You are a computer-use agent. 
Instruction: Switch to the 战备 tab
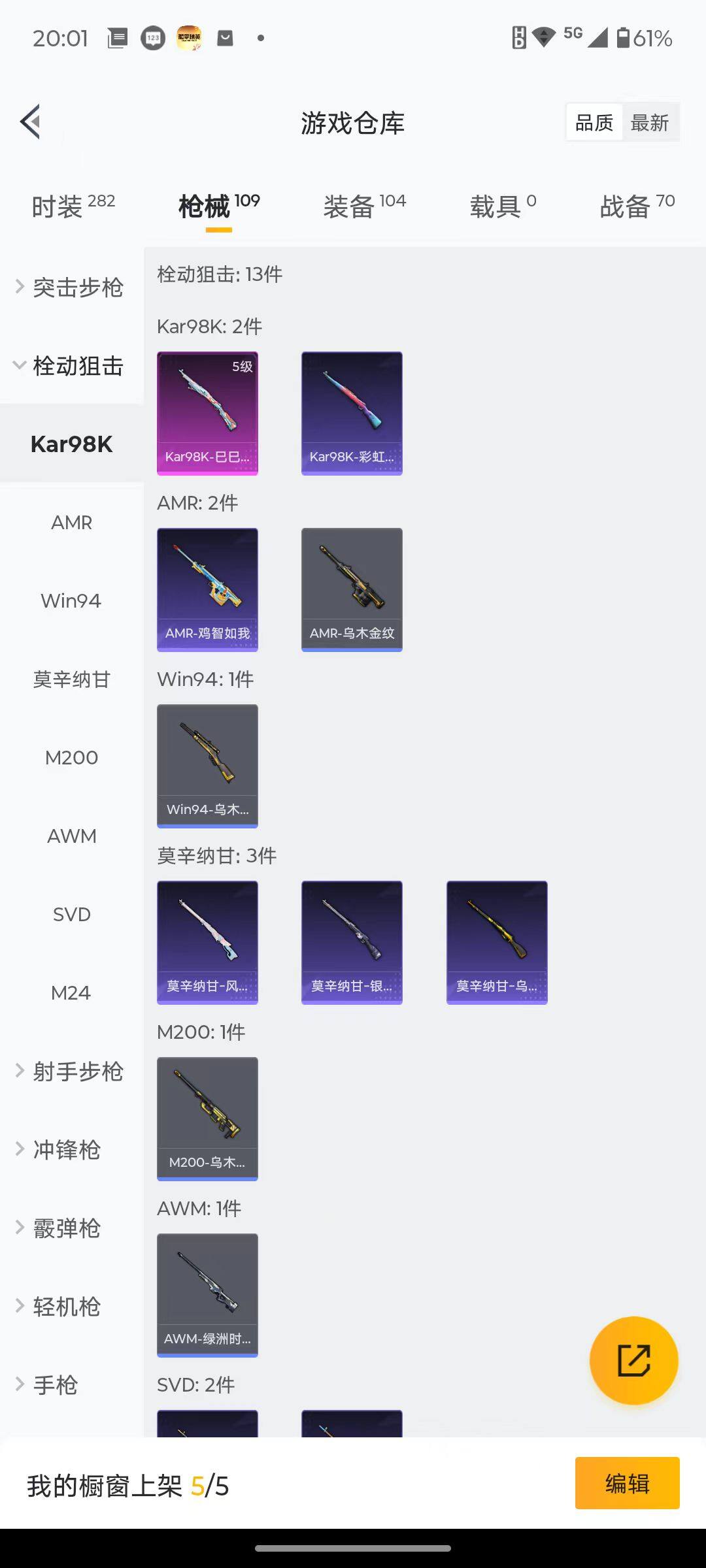coord(637,206)
